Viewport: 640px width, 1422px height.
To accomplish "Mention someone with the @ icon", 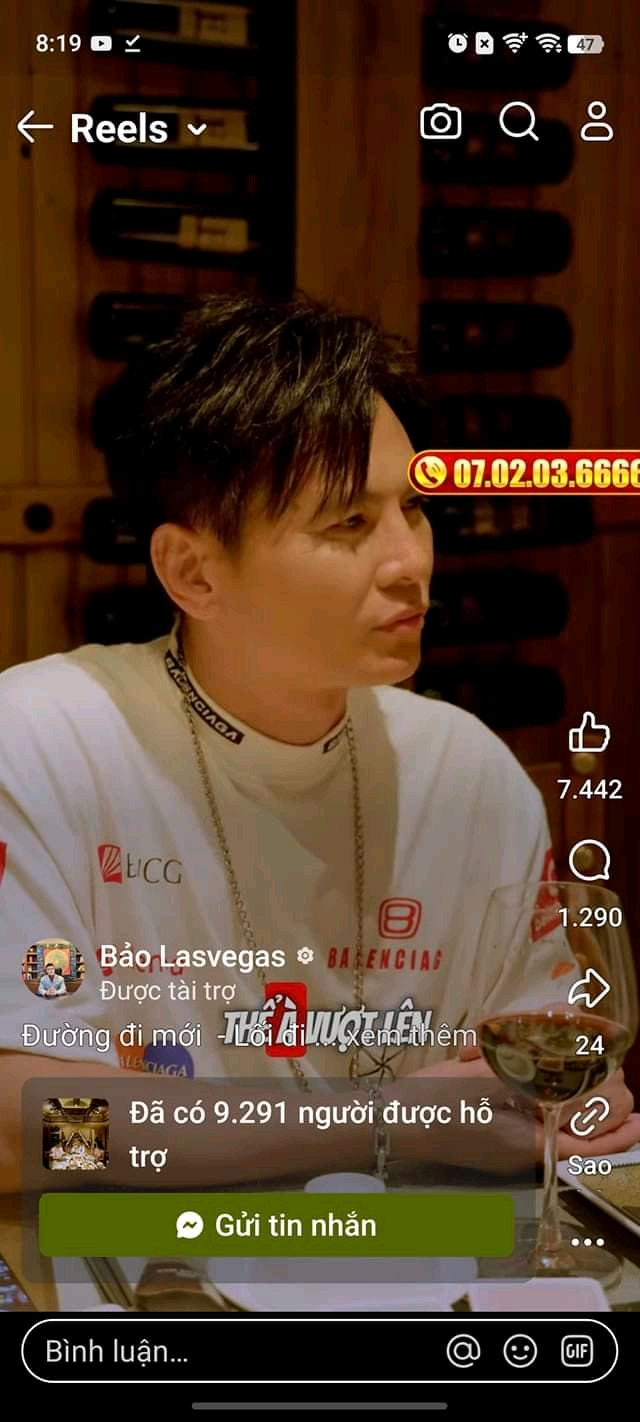I will [463, 1352].
